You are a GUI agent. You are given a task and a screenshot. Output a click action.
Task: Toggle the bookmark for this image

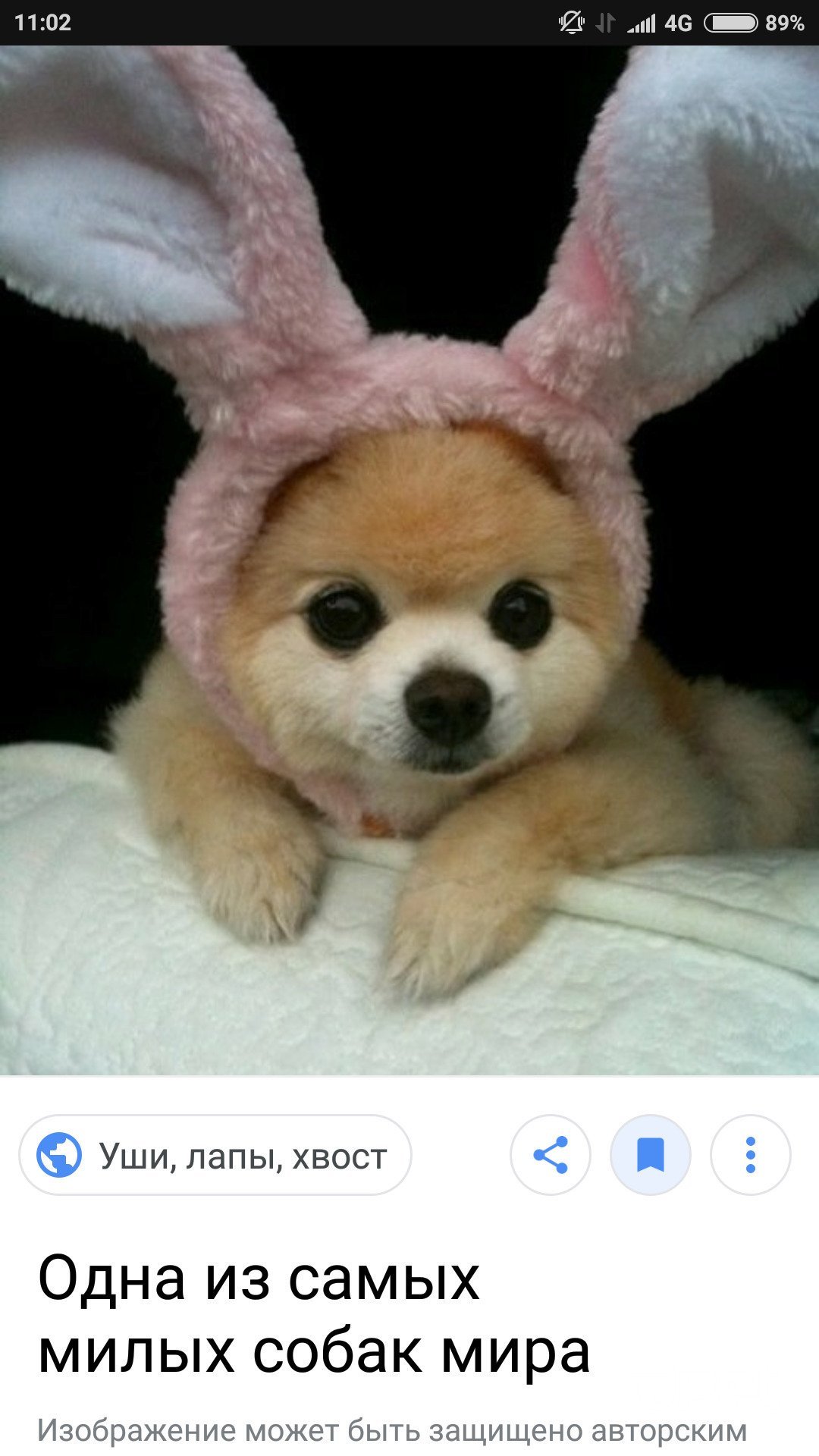(x=651, y=1155)
